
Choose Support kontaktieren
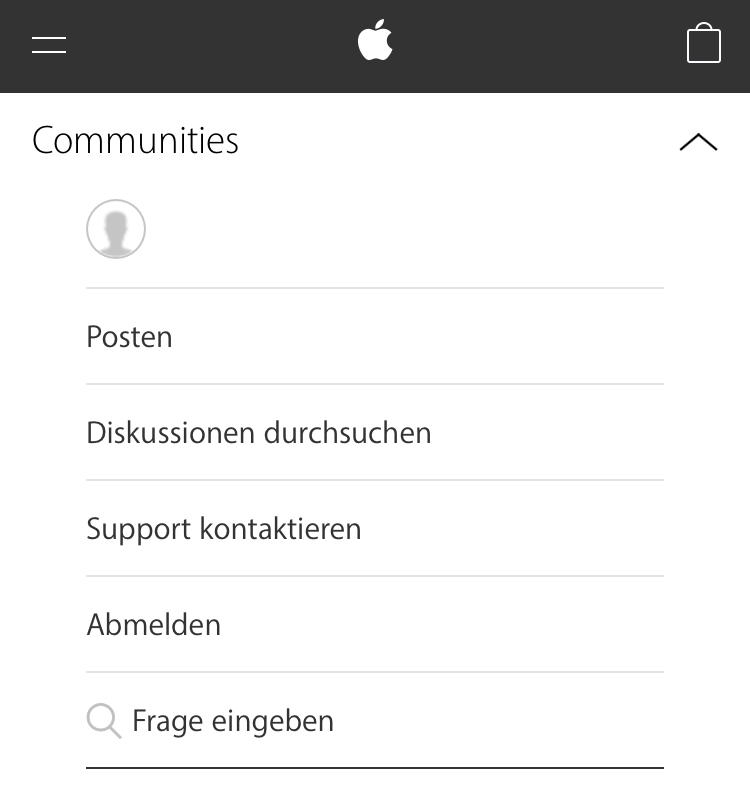tap(224, 529)
